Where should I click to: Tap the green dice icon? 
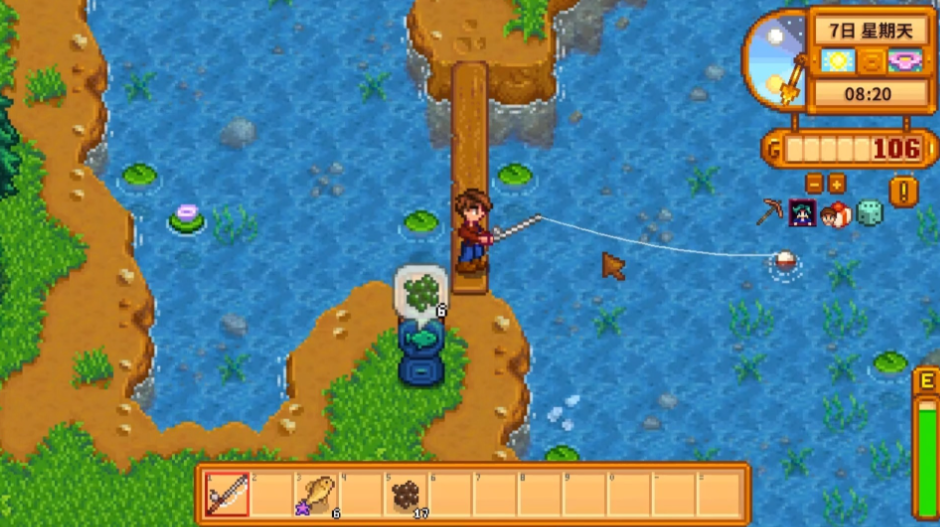coord(869,213)
